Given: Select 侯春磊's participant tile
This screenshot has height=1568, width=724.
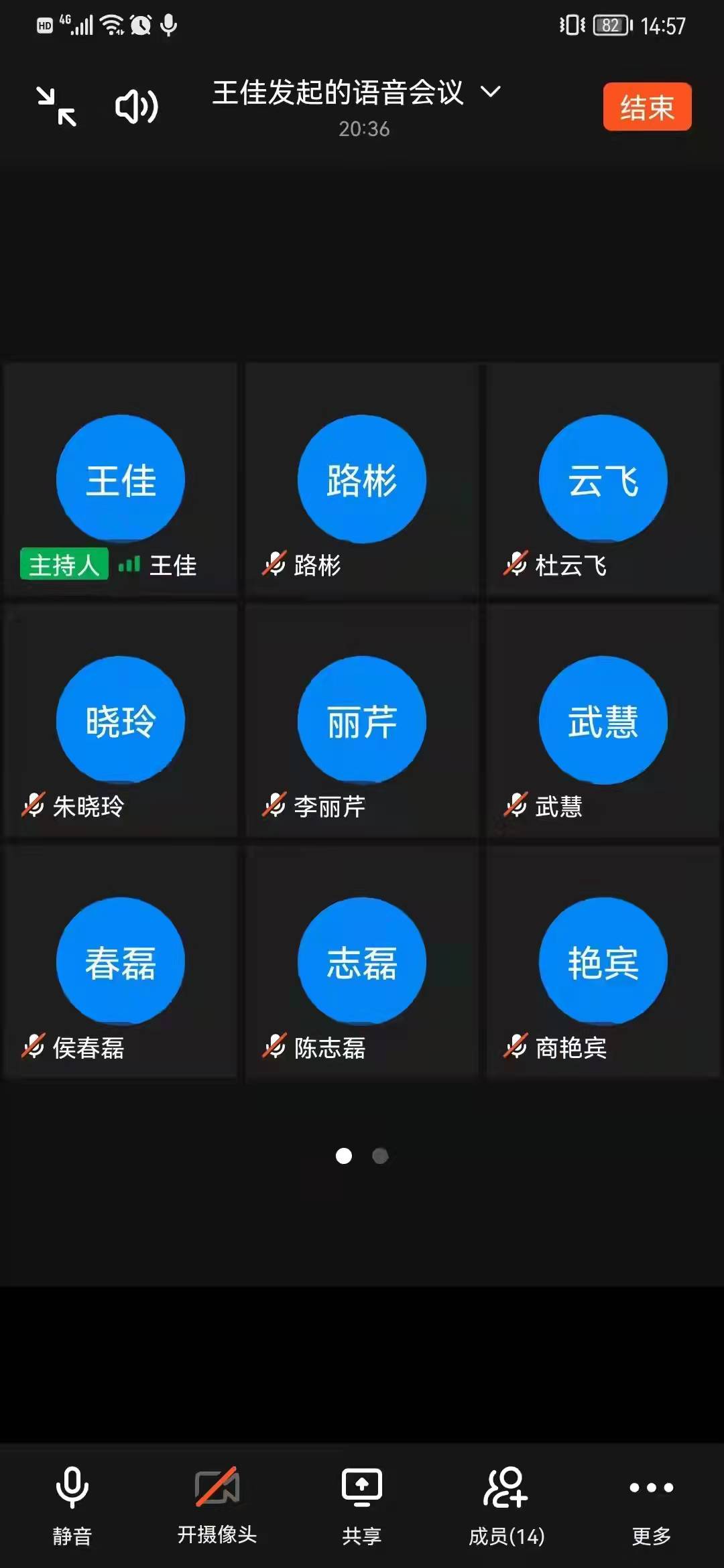Looking at the screenshot, I should (121, 962).
